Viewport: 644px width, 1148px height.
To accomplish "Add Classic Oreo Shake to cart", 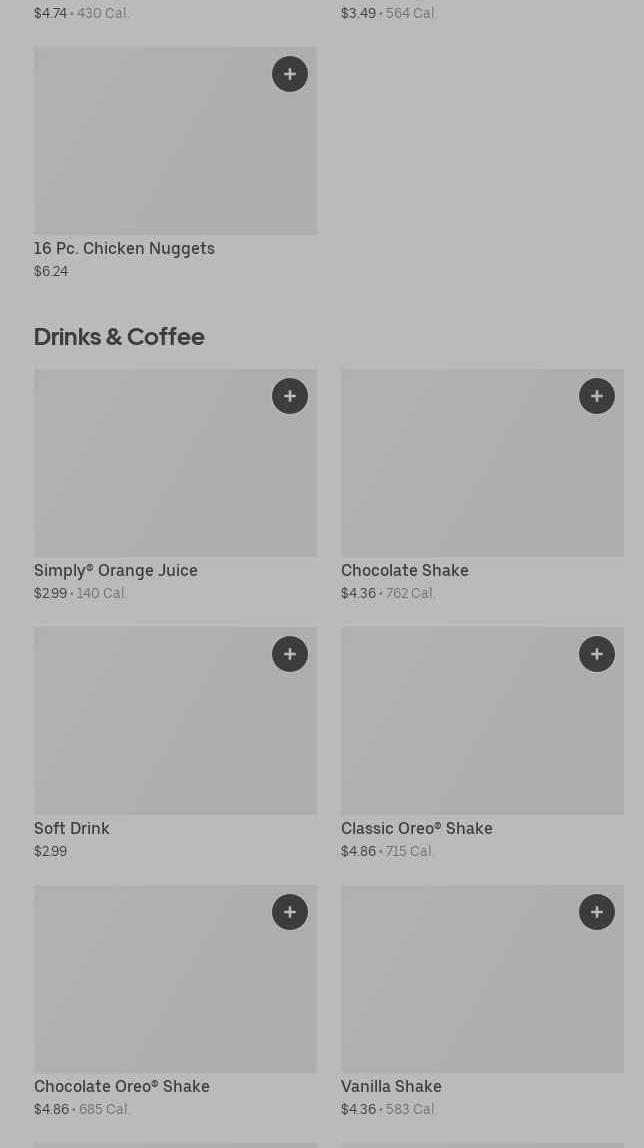I will pos(597,654).
